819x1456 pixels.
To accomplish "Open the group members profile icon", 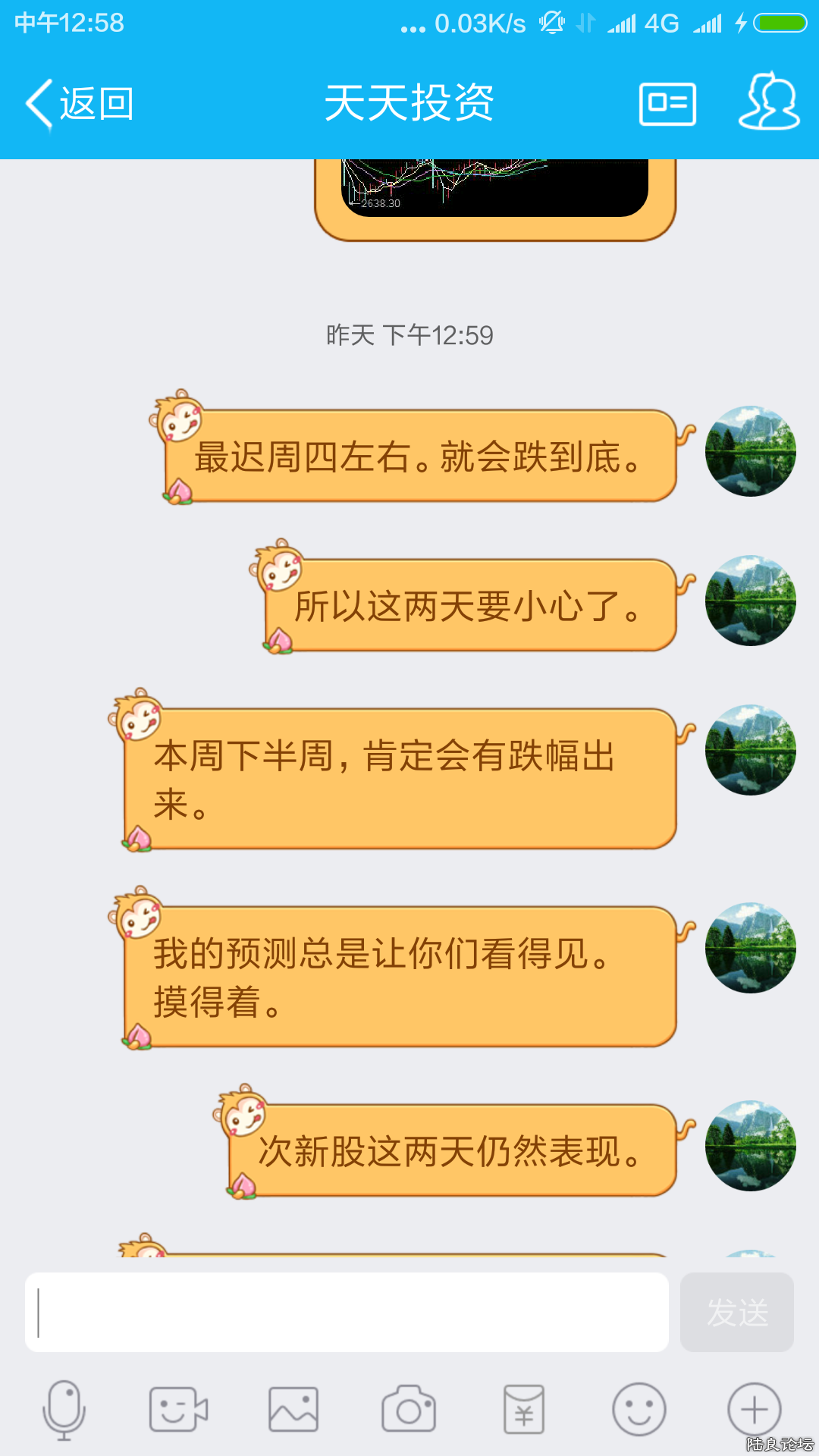I will 769,102.
